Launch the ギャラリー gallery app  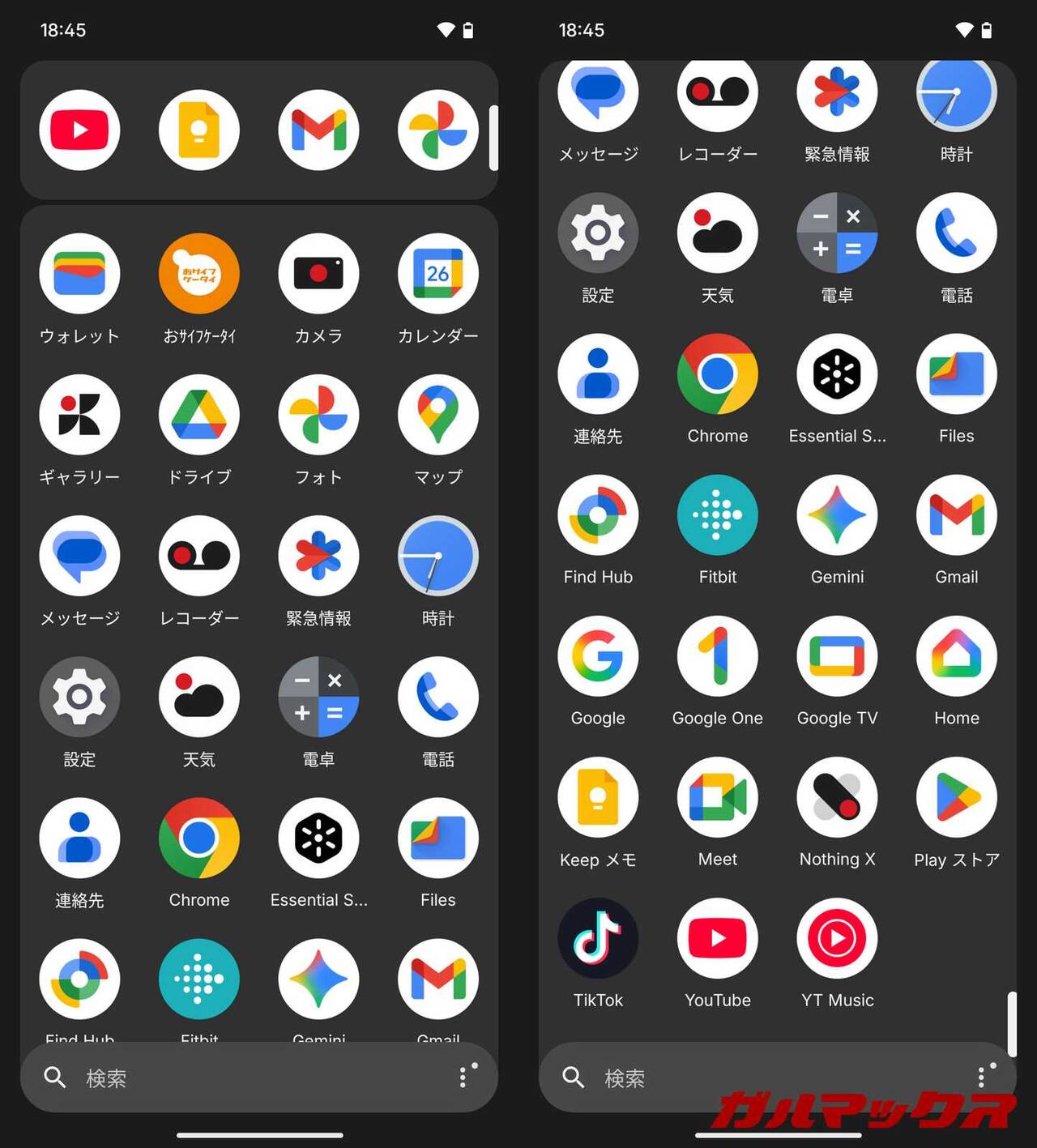[x=79, y=416]
